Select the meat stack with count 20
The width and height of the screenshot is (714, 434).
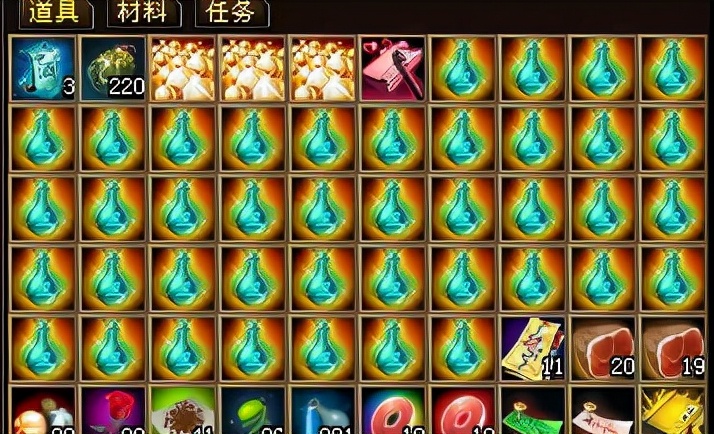pos(602,348)
